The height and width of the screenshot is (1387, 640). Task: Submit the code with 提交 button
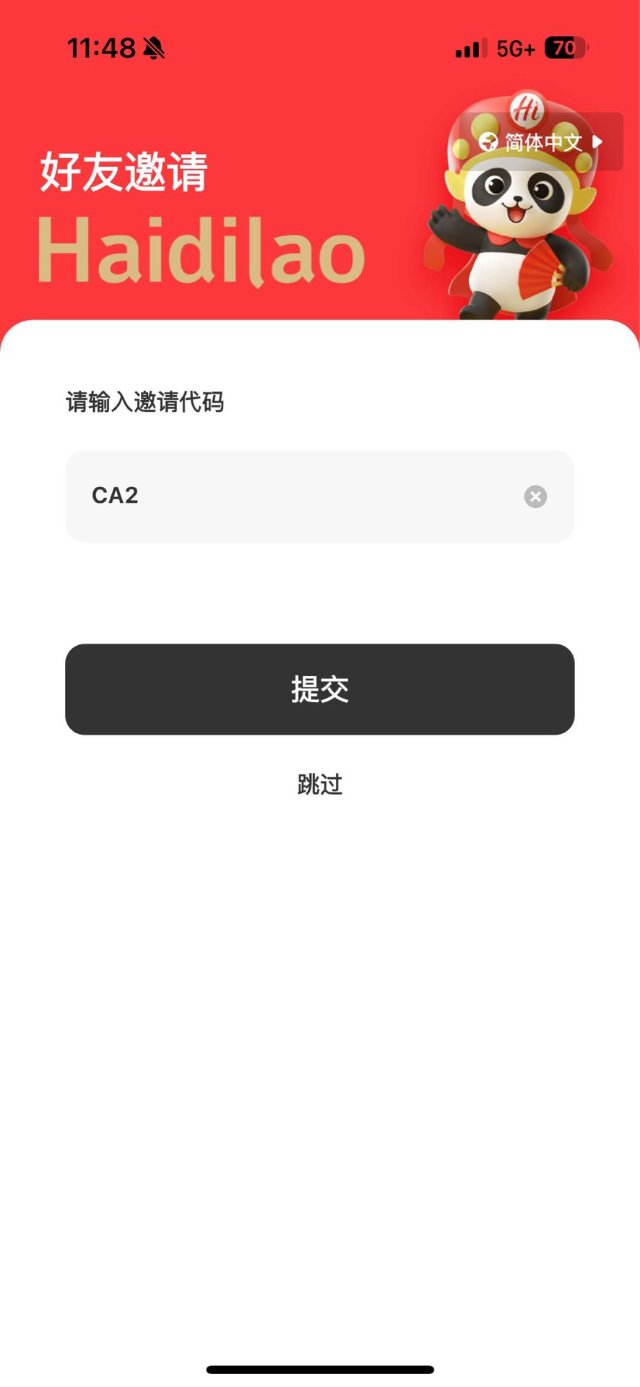(x=320, y=689)
